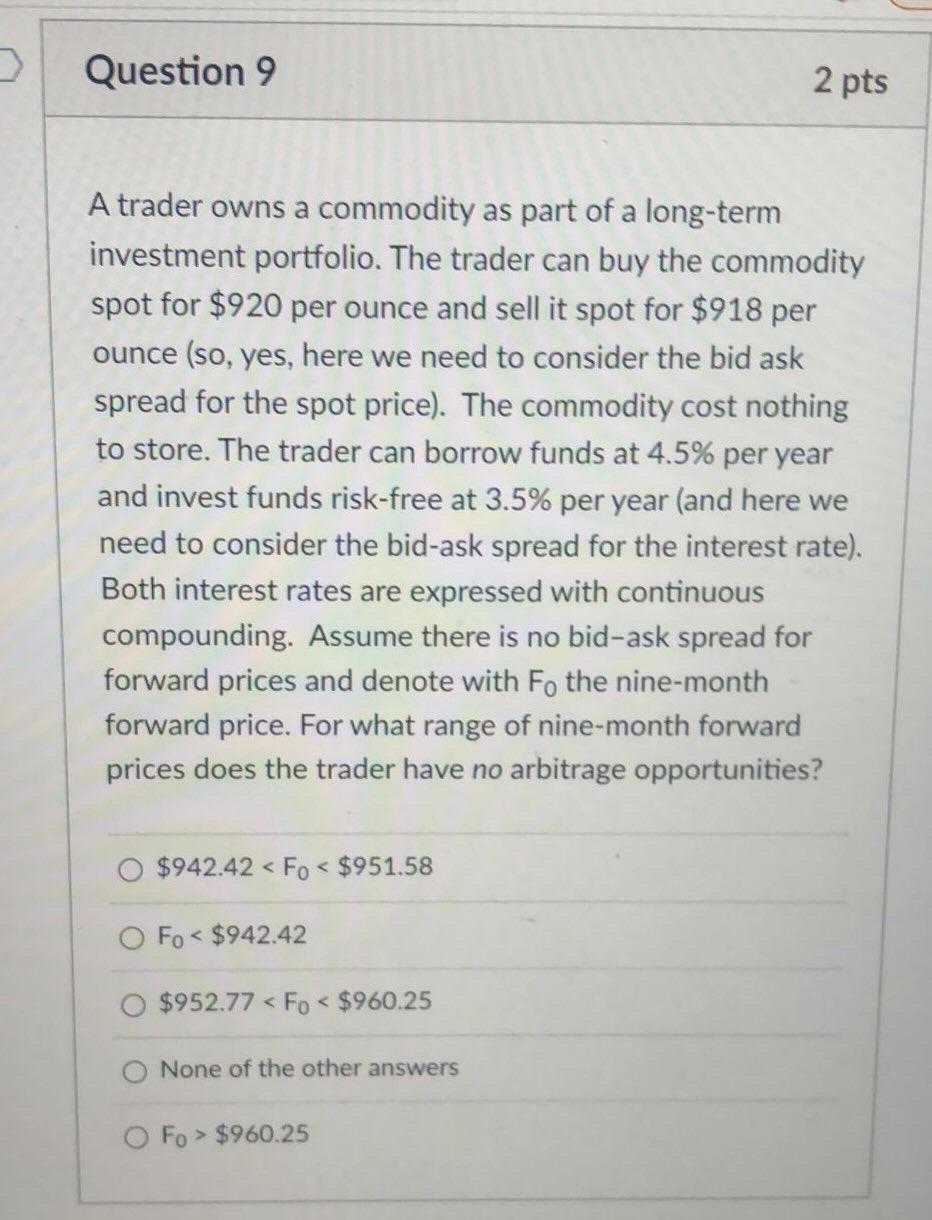
Task: Choose the answer F0 < $942.42
Action: [131, 937]
